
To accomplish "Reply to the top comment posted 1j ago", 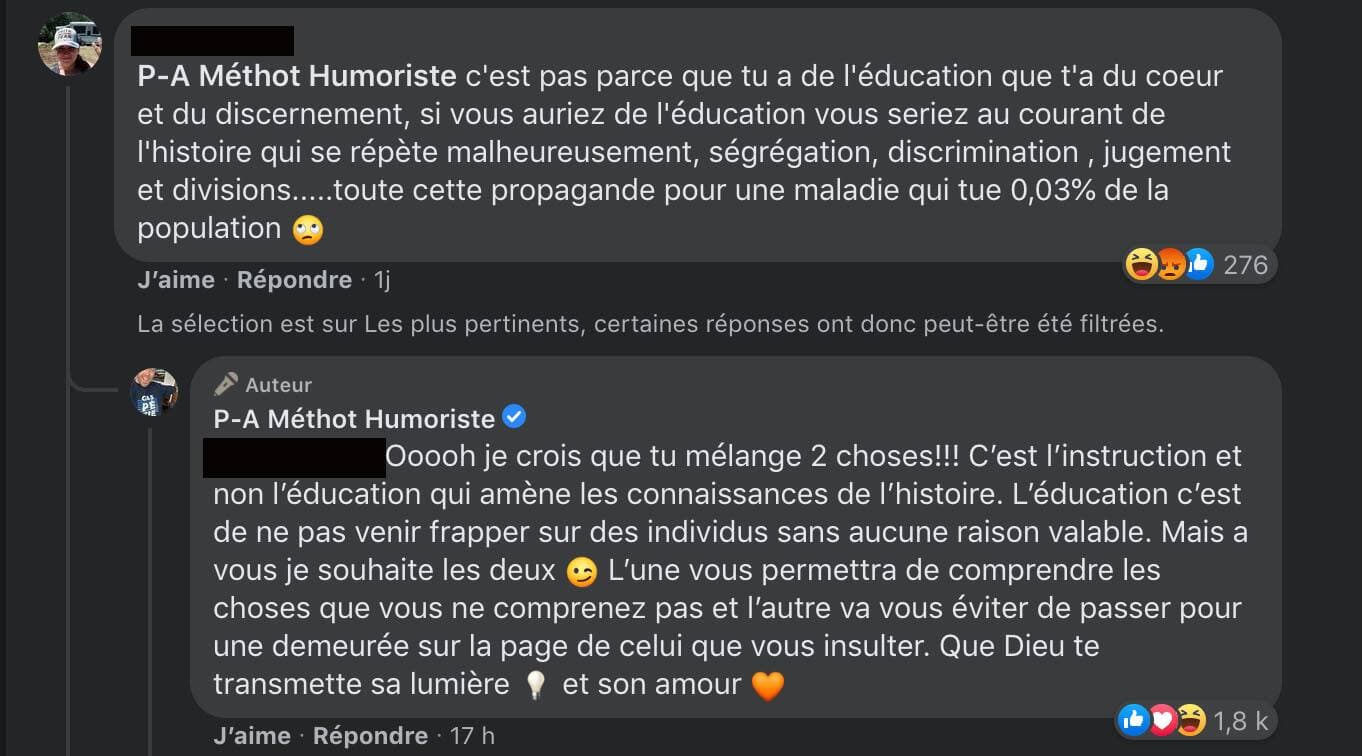I will point(294,280).
